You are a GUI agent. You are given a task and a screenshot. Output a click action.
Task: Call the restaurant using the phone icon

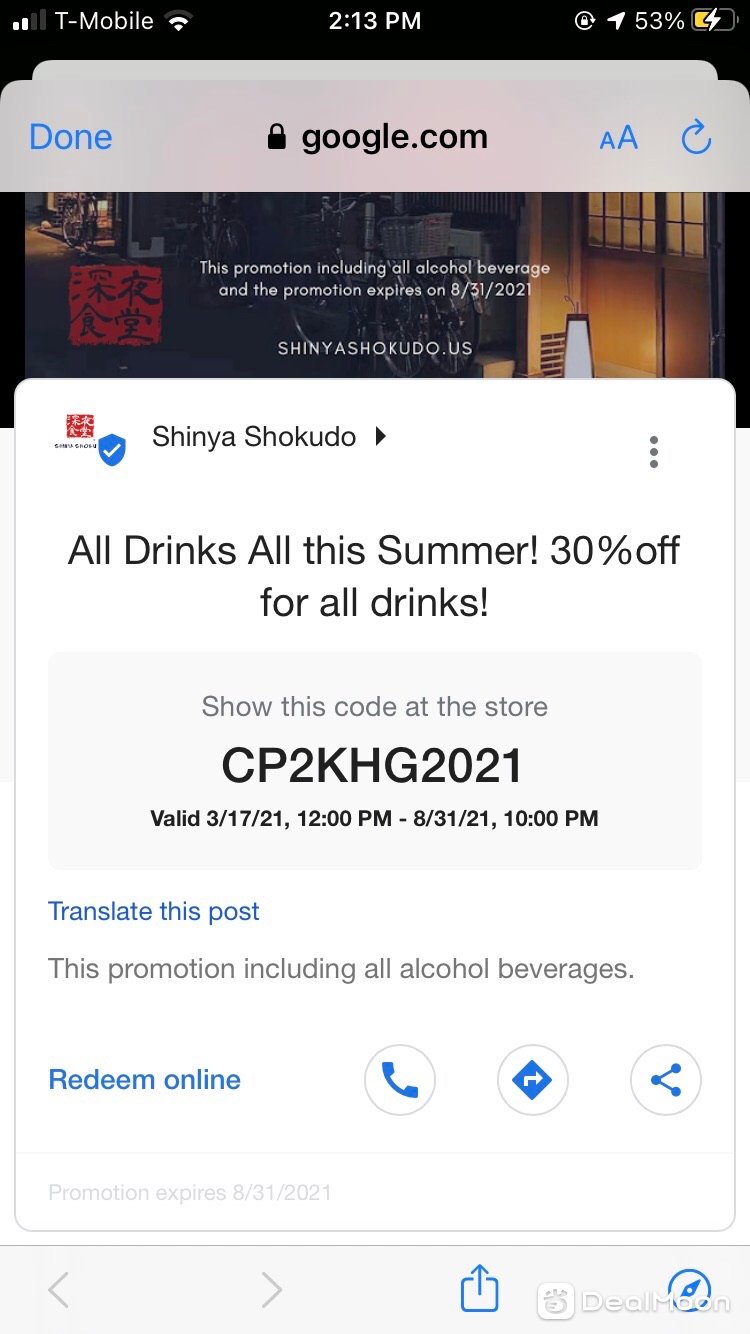click(x=400, y=1080)
